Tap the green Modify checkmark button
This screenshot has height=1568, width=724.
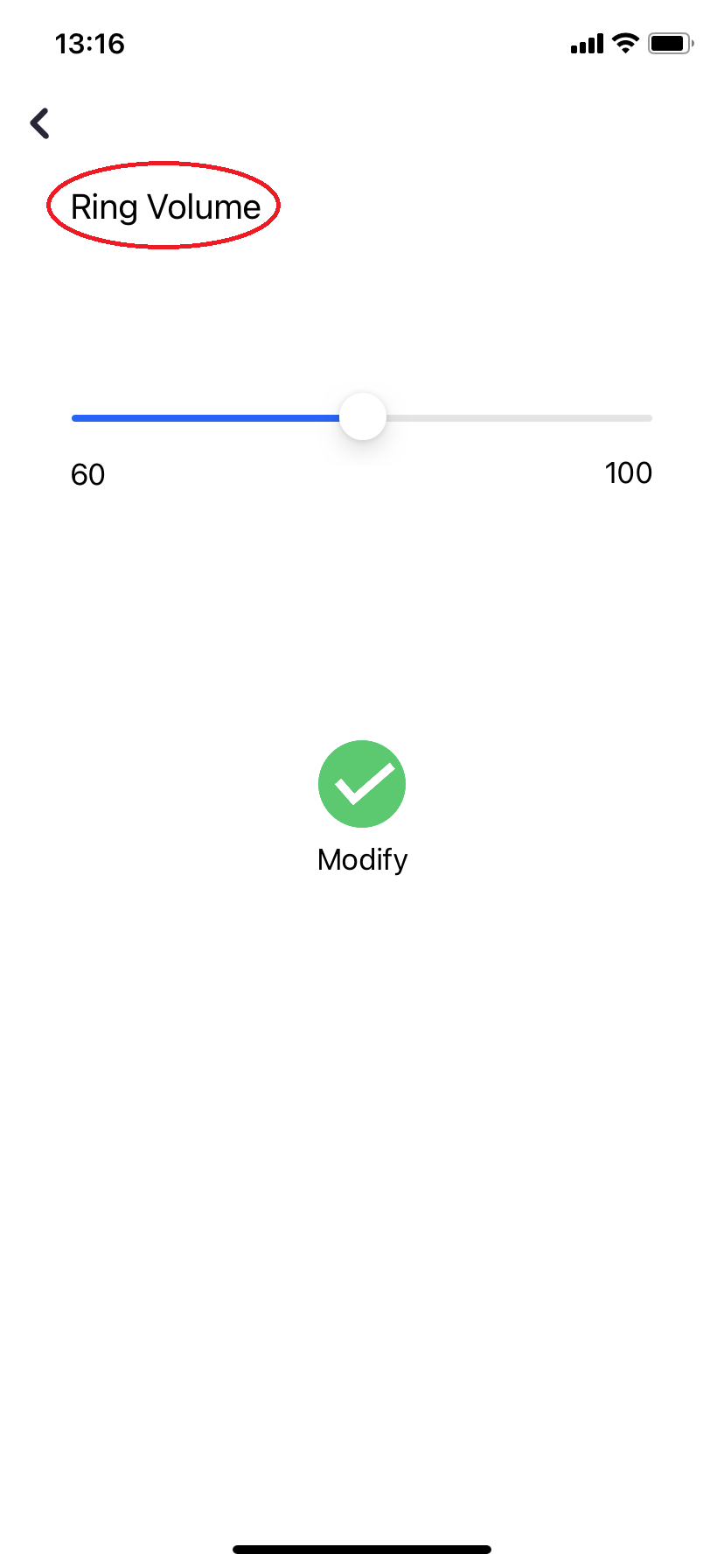point(362,783)
